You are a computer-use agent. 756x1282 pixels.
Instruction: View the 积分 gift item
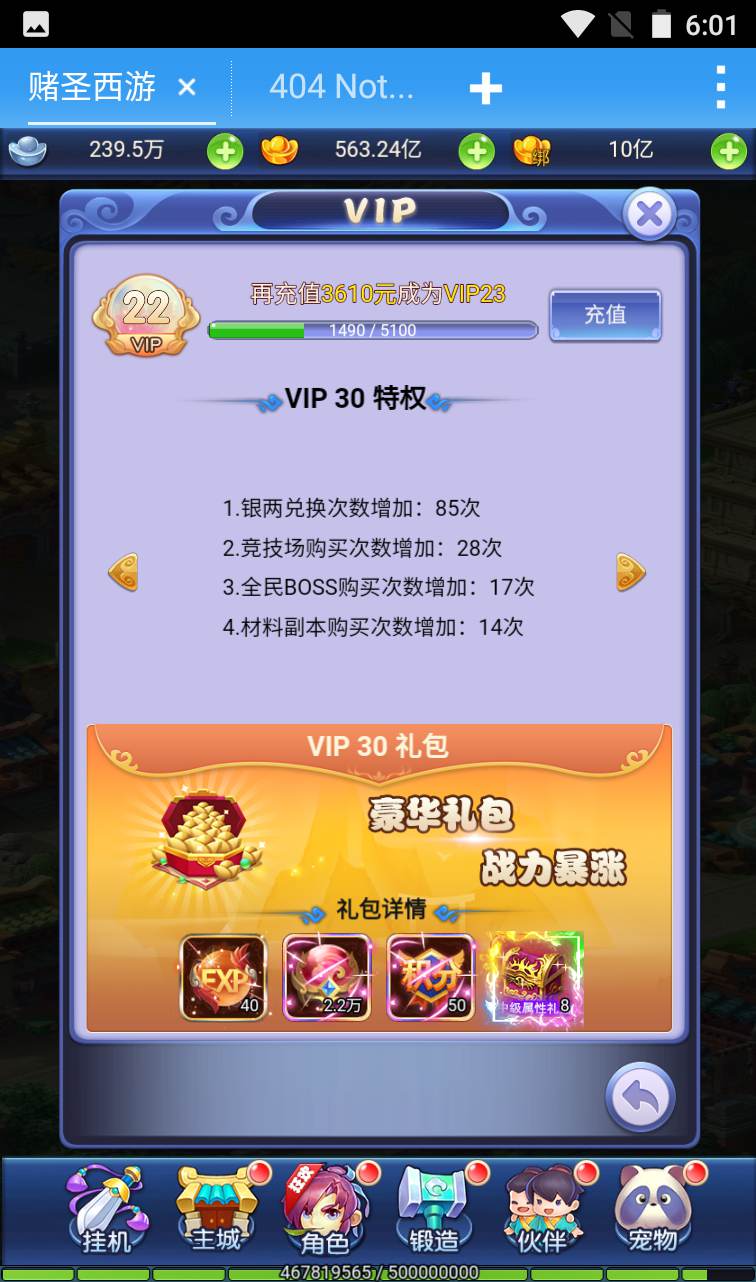pos(431,977)
